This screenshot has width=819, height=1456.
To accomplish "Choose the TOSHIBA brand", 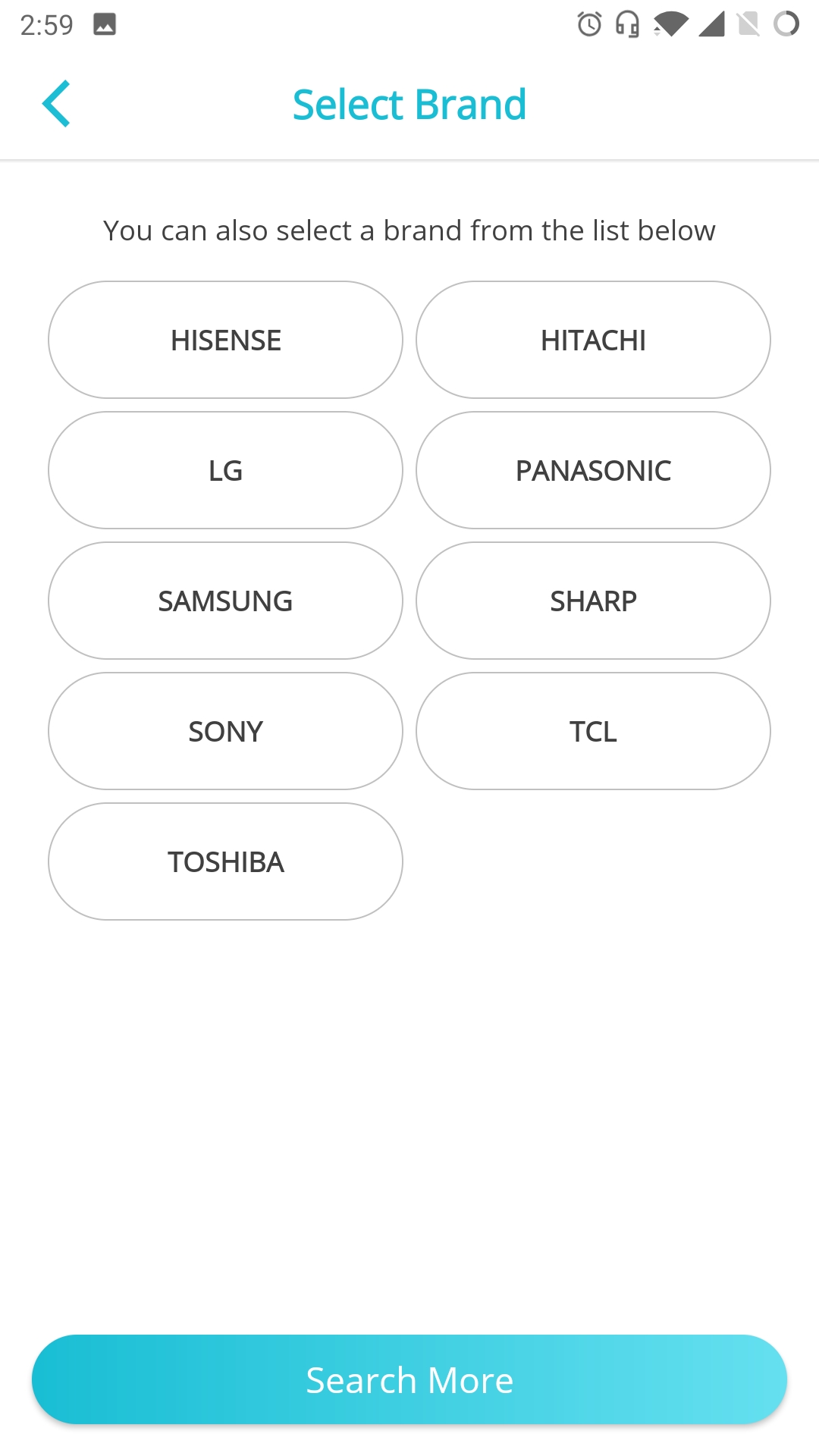I will [x=225, y=861].
